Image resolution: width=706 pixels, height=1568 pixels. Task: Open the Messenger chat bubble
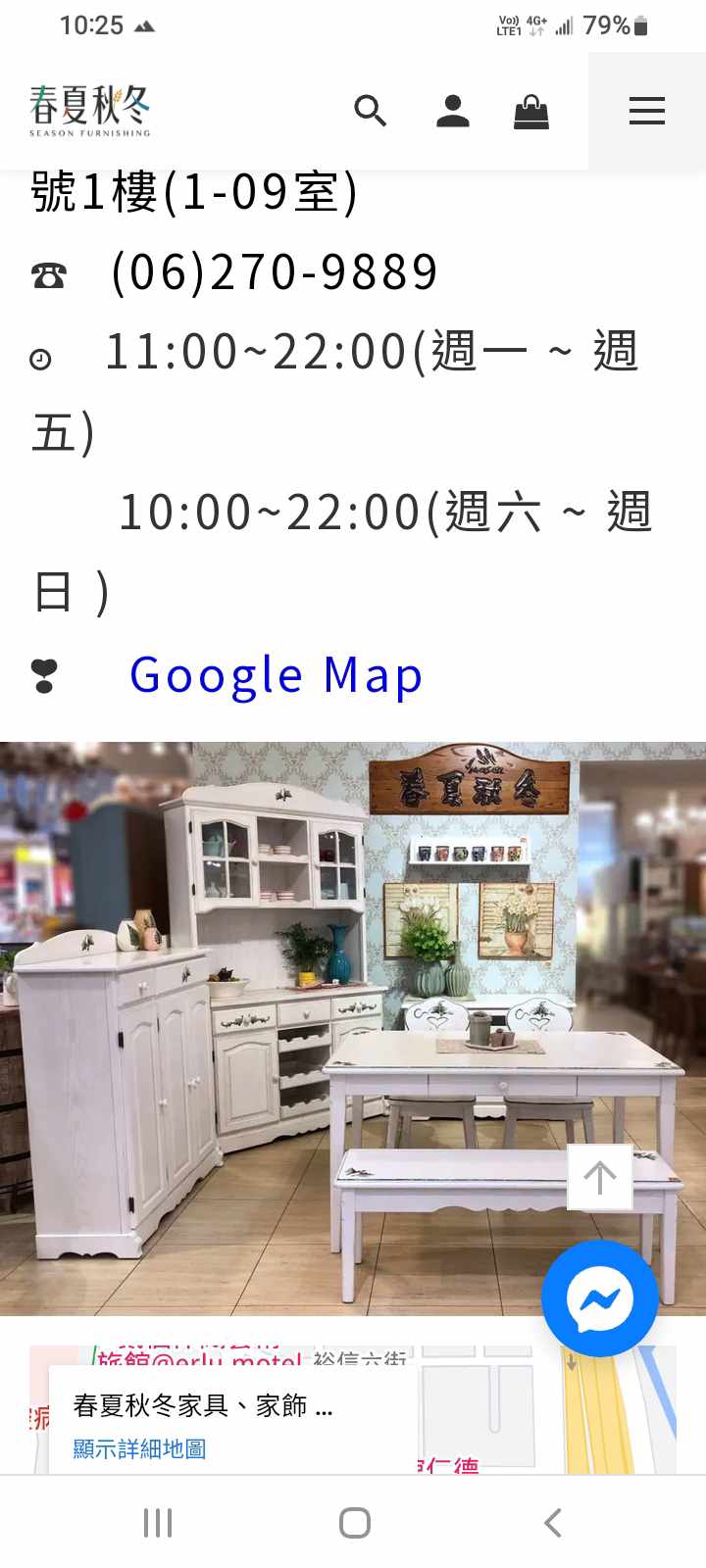[x=599, y=1298]
